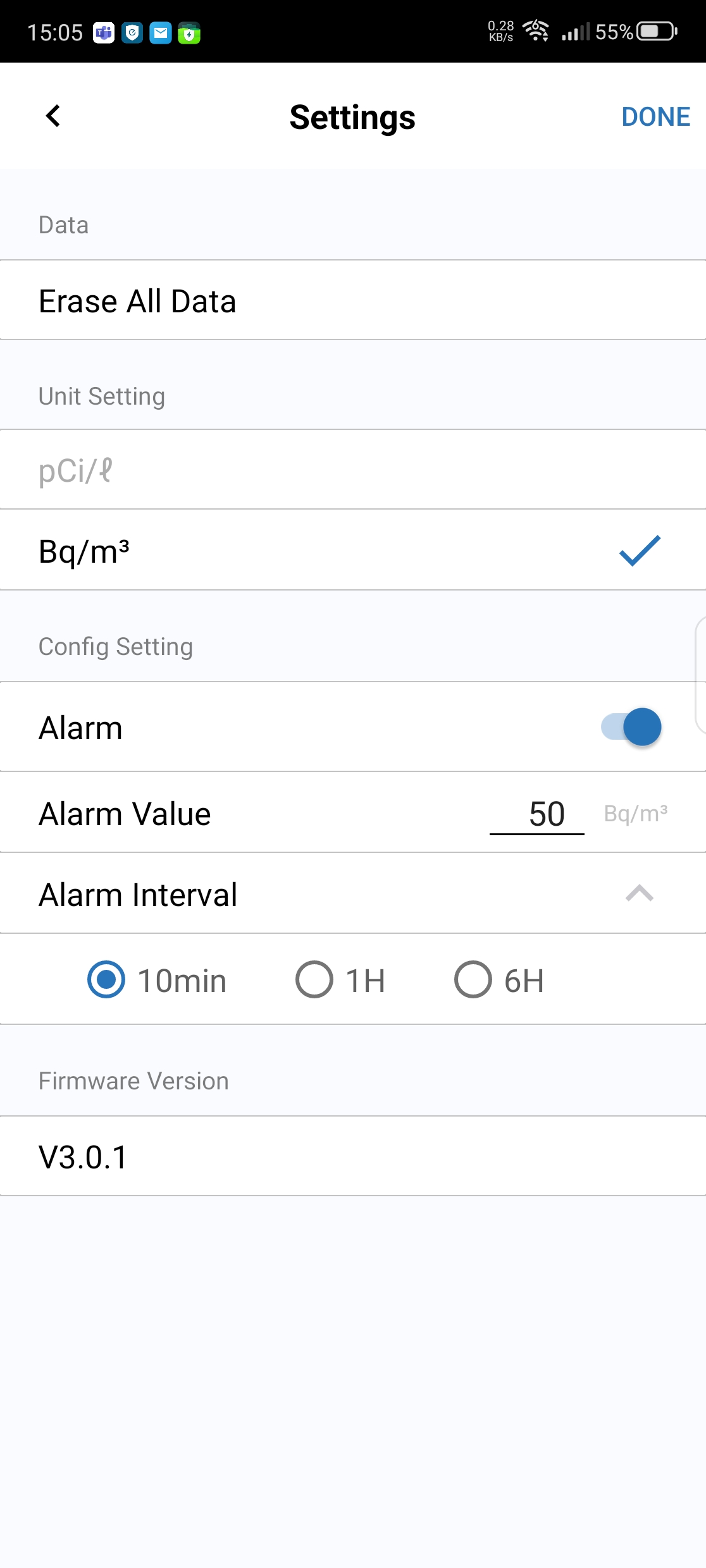Go back using the arrow icon
706x1568 pixels.
pyautogui.click(x=53, y=116)
